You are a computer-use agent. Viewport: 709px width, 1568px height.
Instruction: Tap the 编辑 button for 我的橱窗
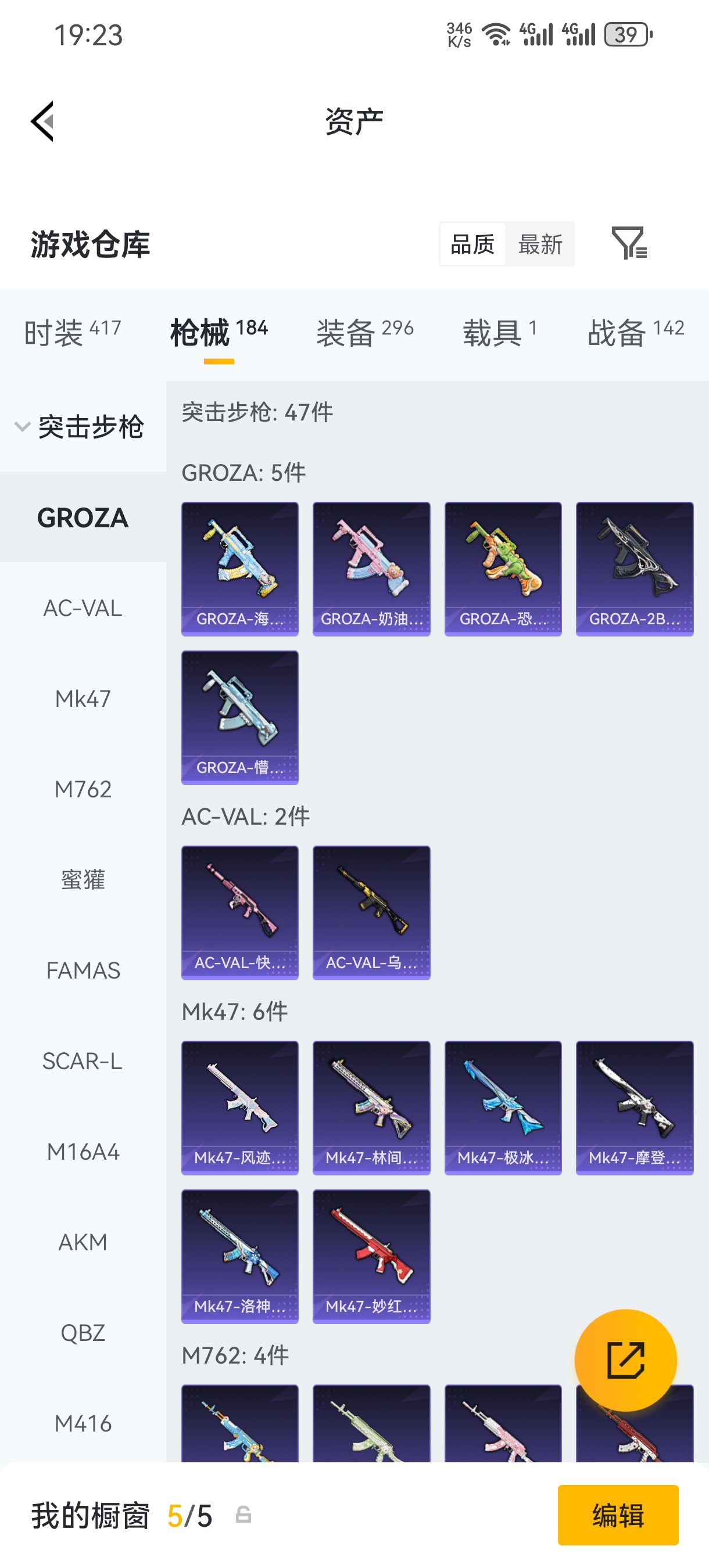pos(618,1515)
